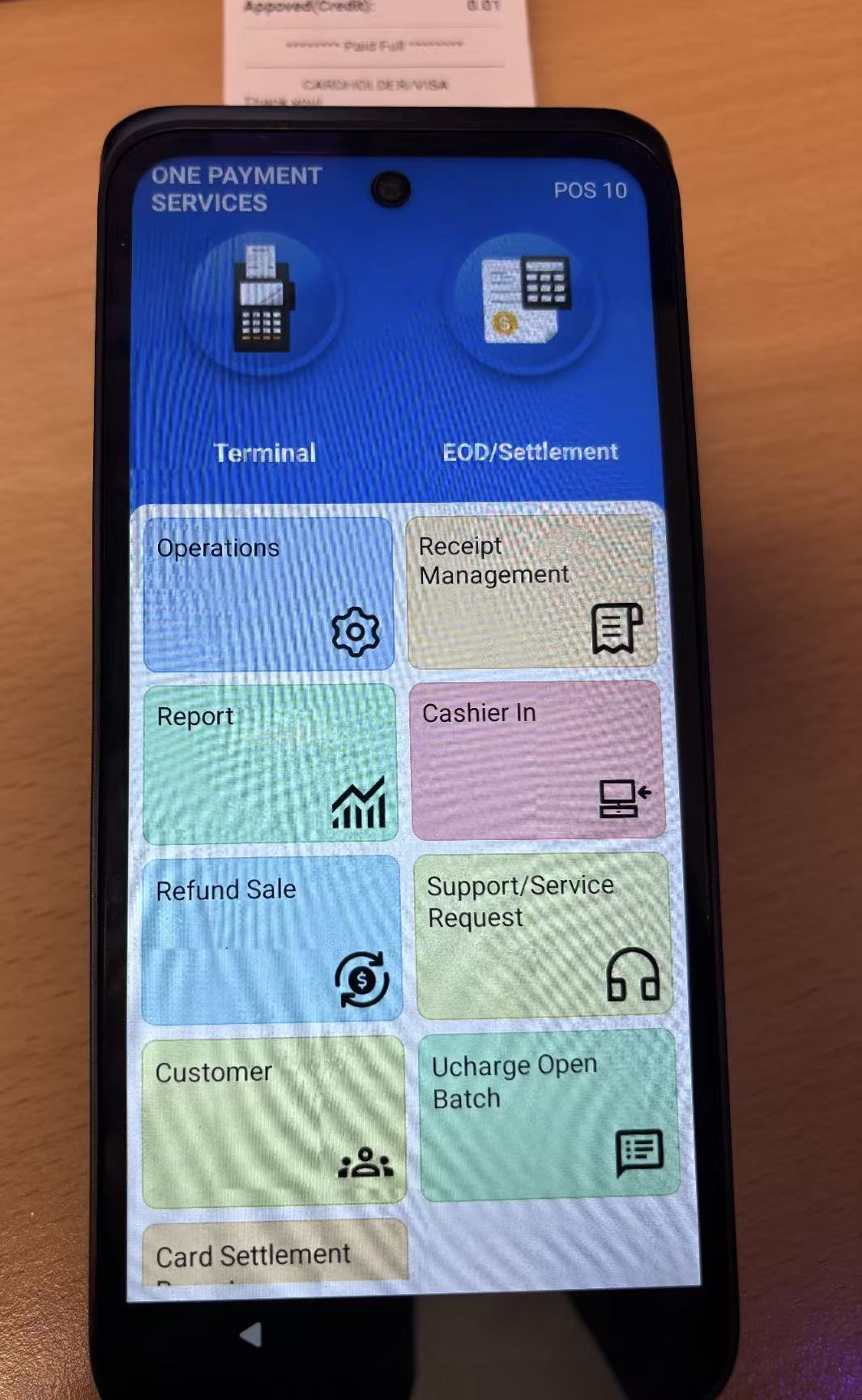Screen dimensions: 862x1400
Task: Open Ucharge Open Batch
Action: (549, 1115)
